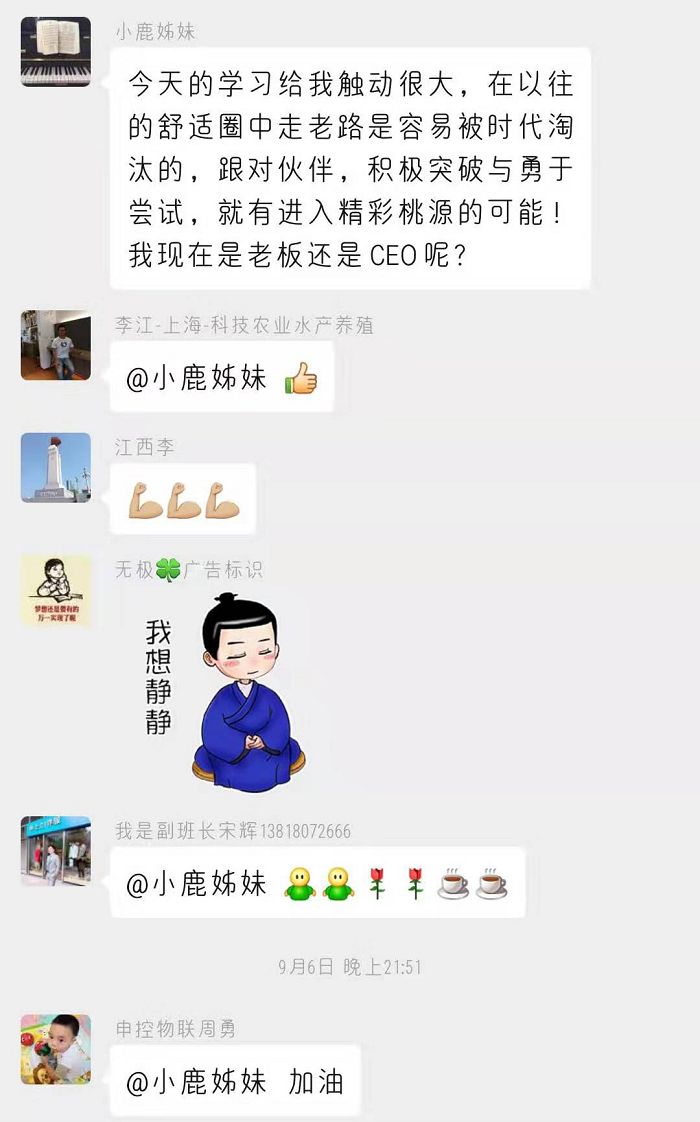700x1122 pixels.
Task: Open 小鹿姊妹's profile avatar
Action: [x=56, y=52]
